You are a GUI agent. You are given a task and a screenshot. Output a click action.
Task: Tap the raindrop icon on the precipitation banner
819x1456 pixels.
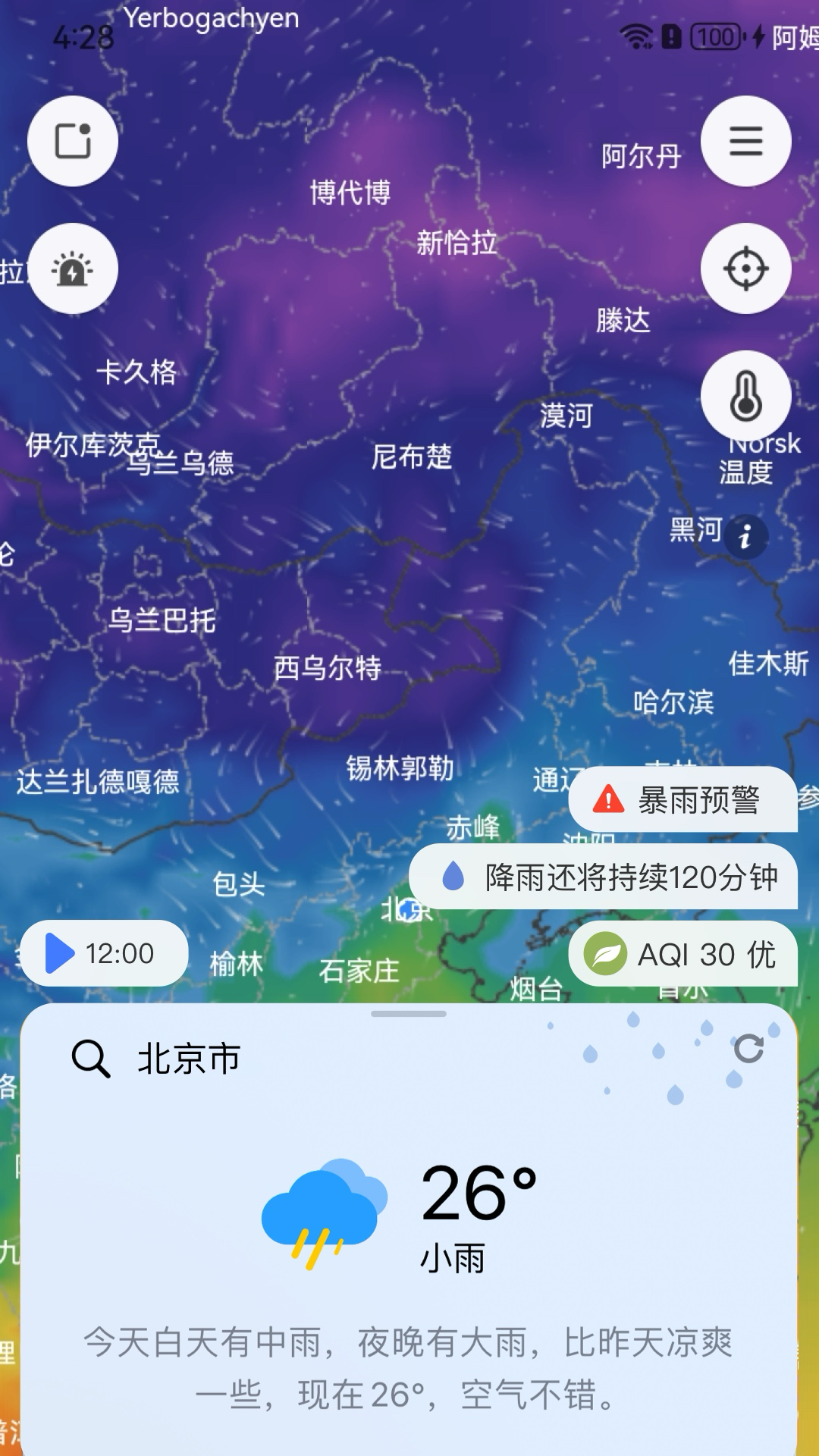[x=453, y=878]
